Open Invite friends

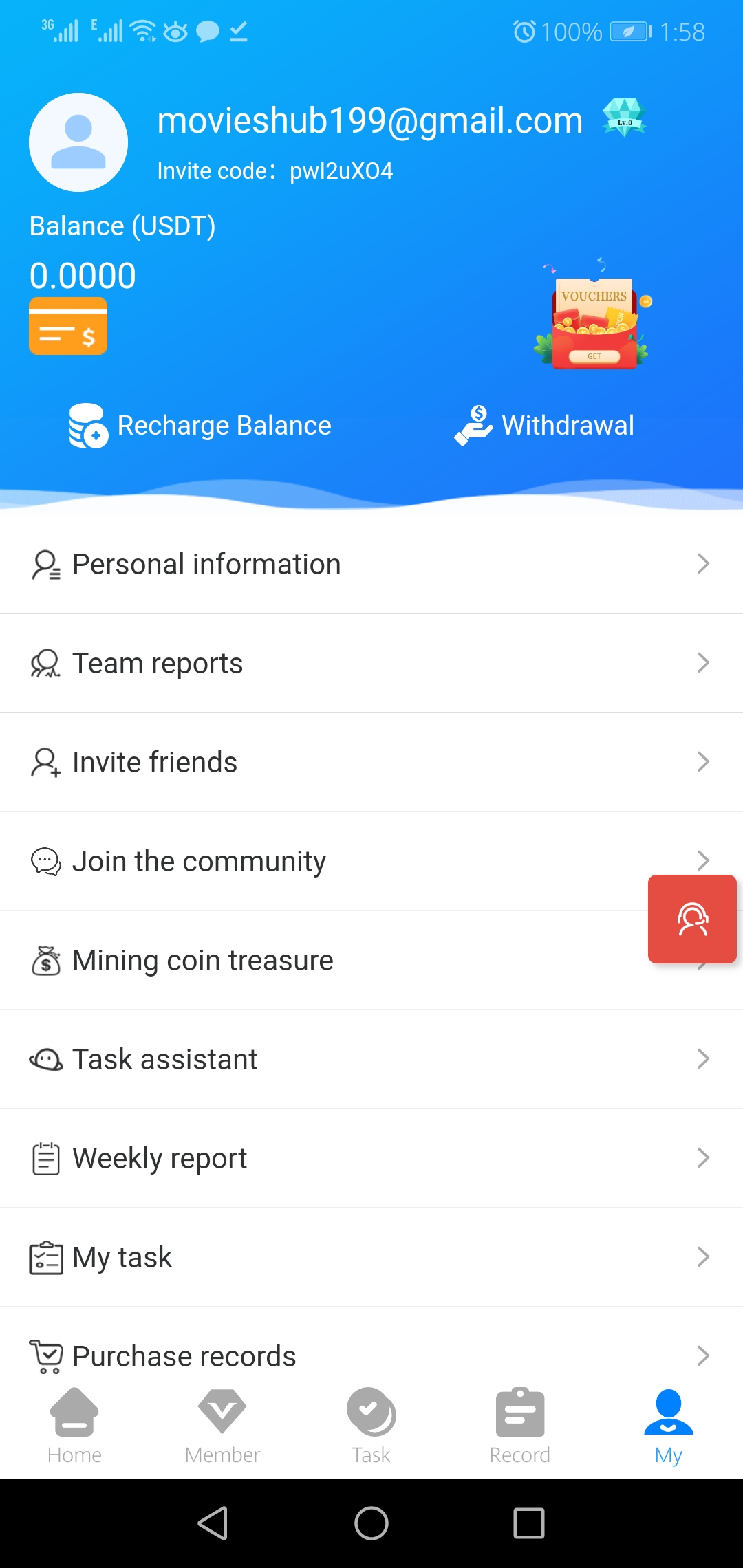click(x=371, y=762)
